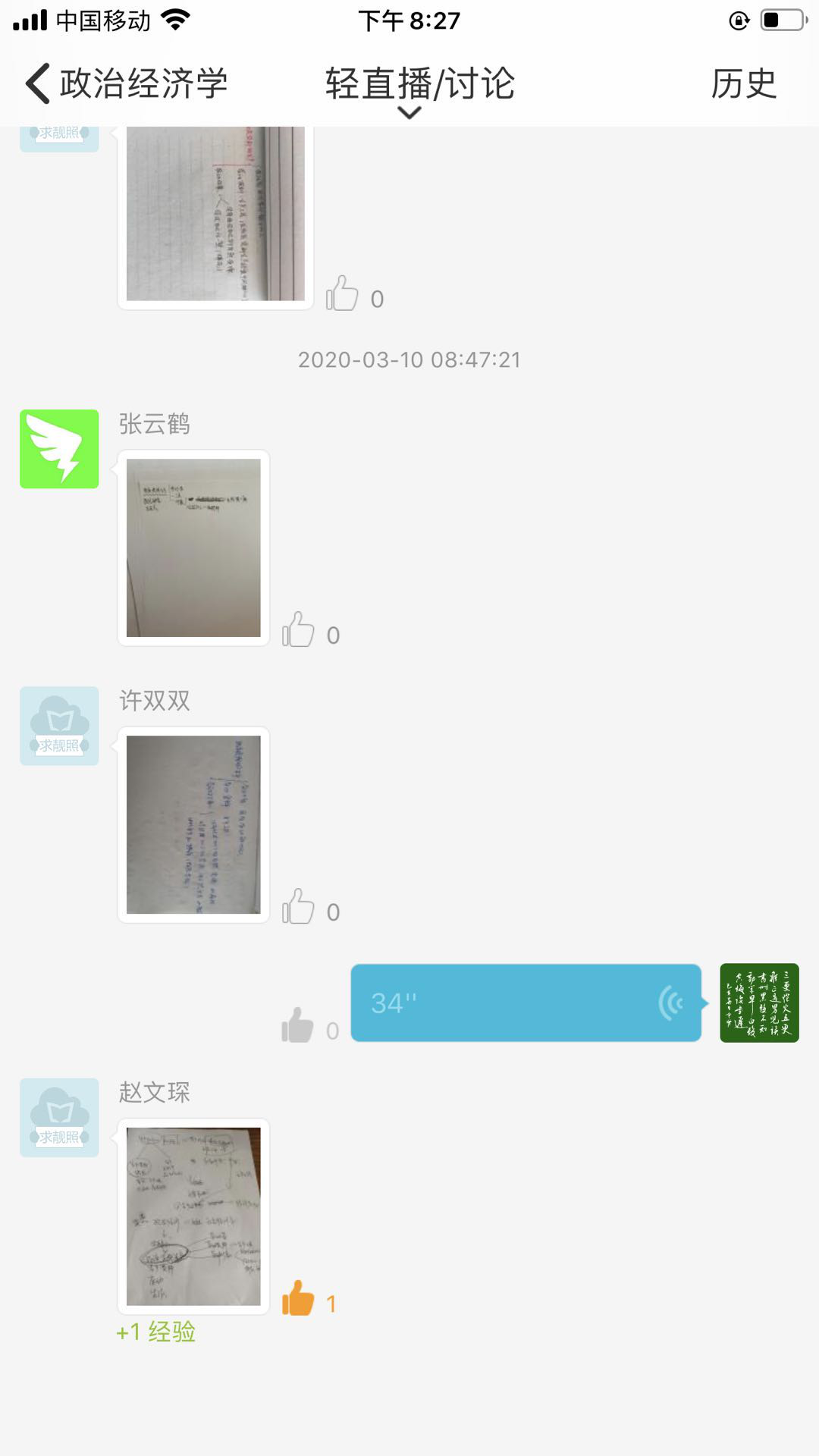This screenshot has height=1456, width=819.
Task: Tap 许双双's avatar
Action: pos(59,726)
